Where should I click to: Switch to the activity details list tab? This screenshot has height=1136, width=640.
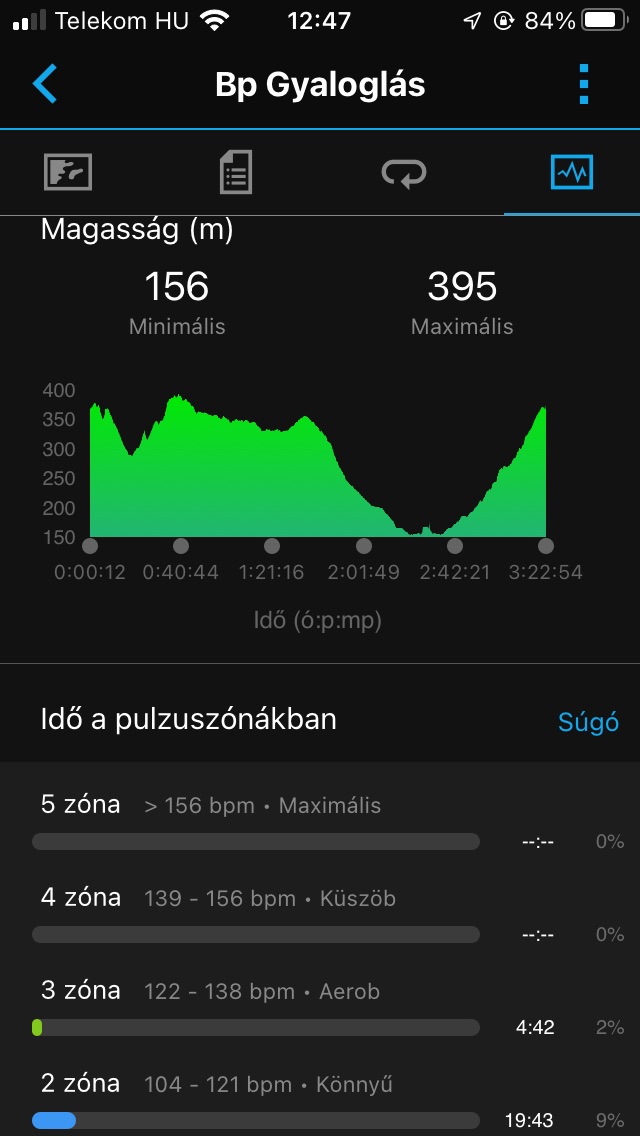point(236,173)
